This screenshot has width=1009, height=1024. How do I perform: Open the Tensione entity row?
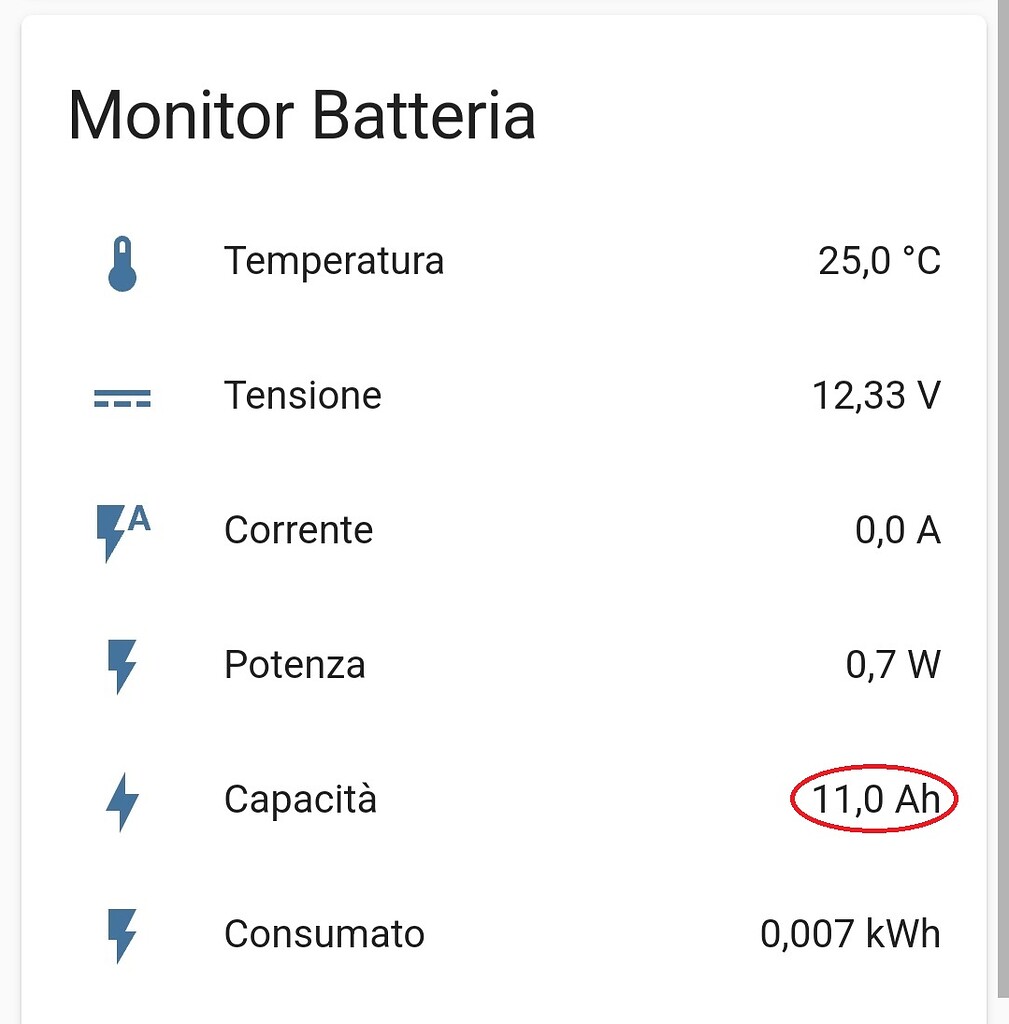[x=303, y=395]
